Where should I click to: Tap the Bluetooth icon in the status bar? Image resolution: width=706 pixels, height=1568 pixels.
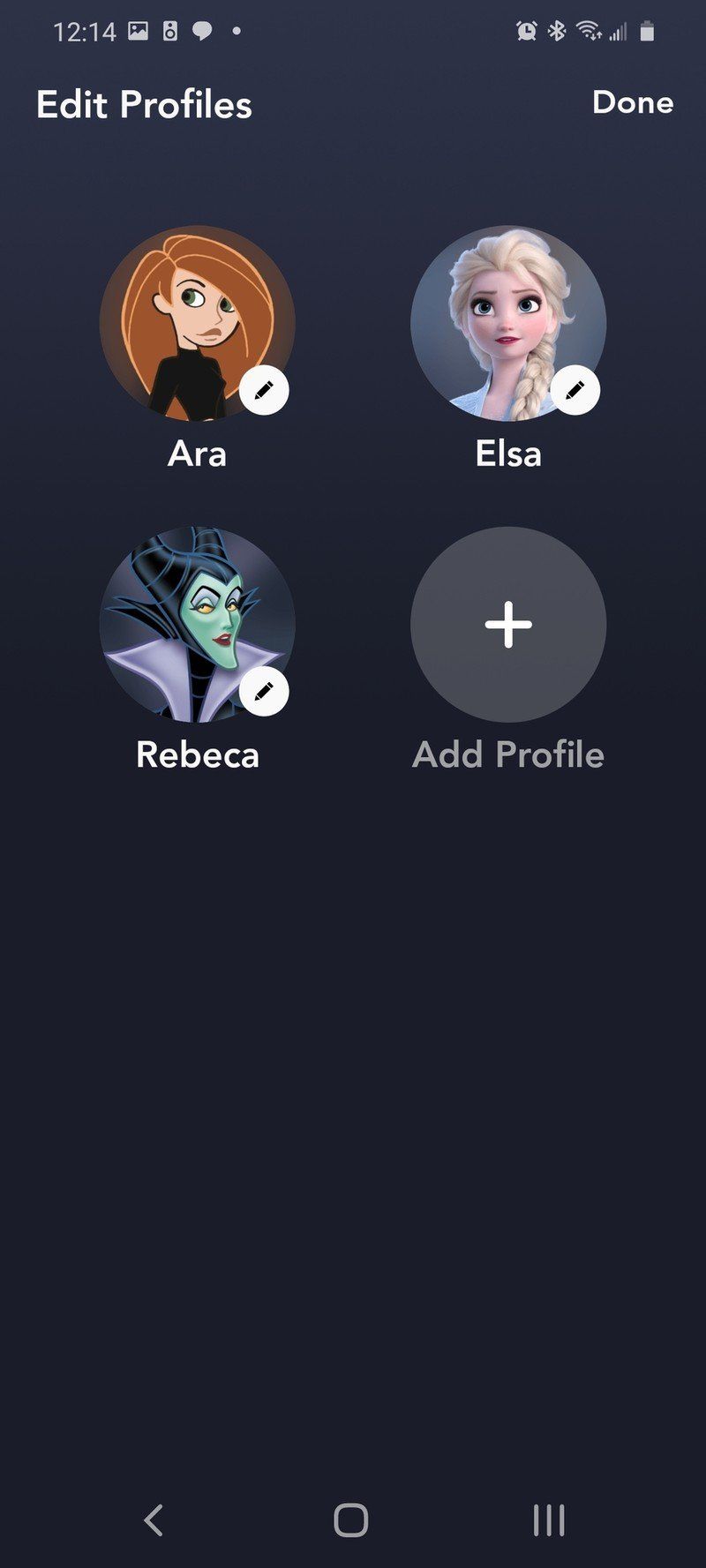click(556, 30)
